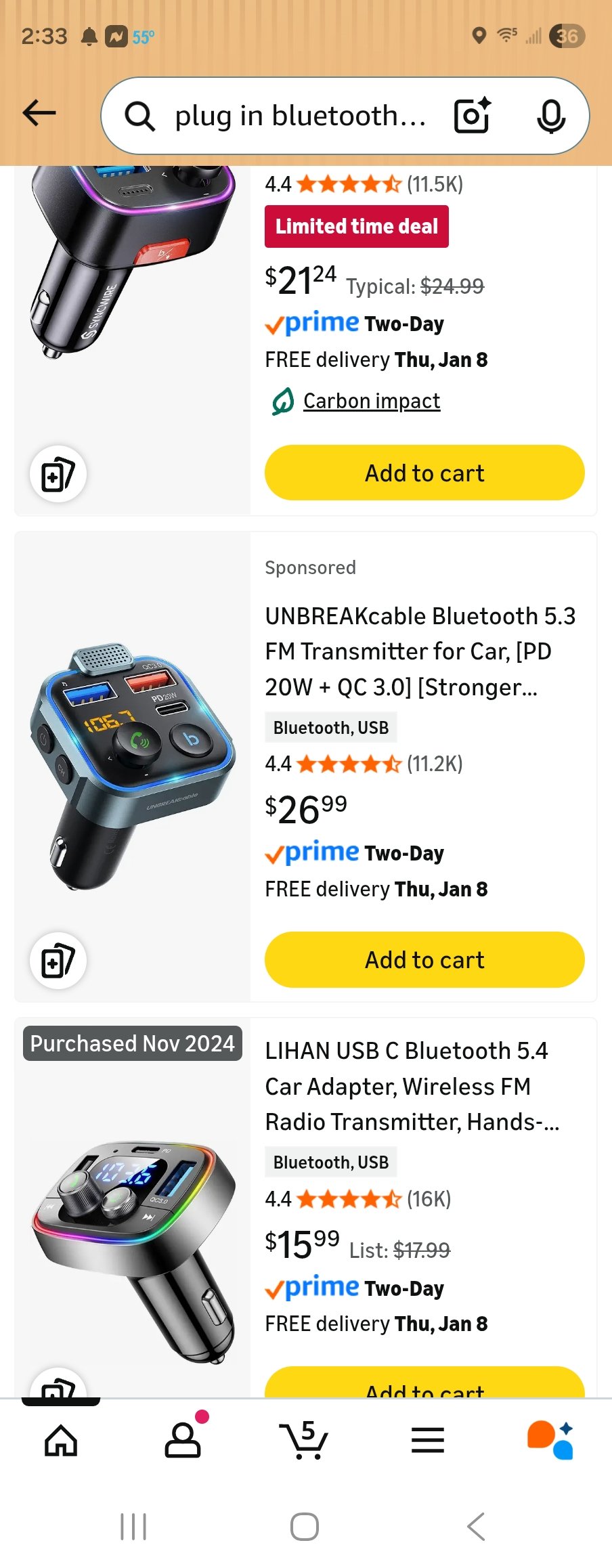612x1568 pixels.
Task: Launch the AI shopping assistant
Action: click(x=550, y=1439)
